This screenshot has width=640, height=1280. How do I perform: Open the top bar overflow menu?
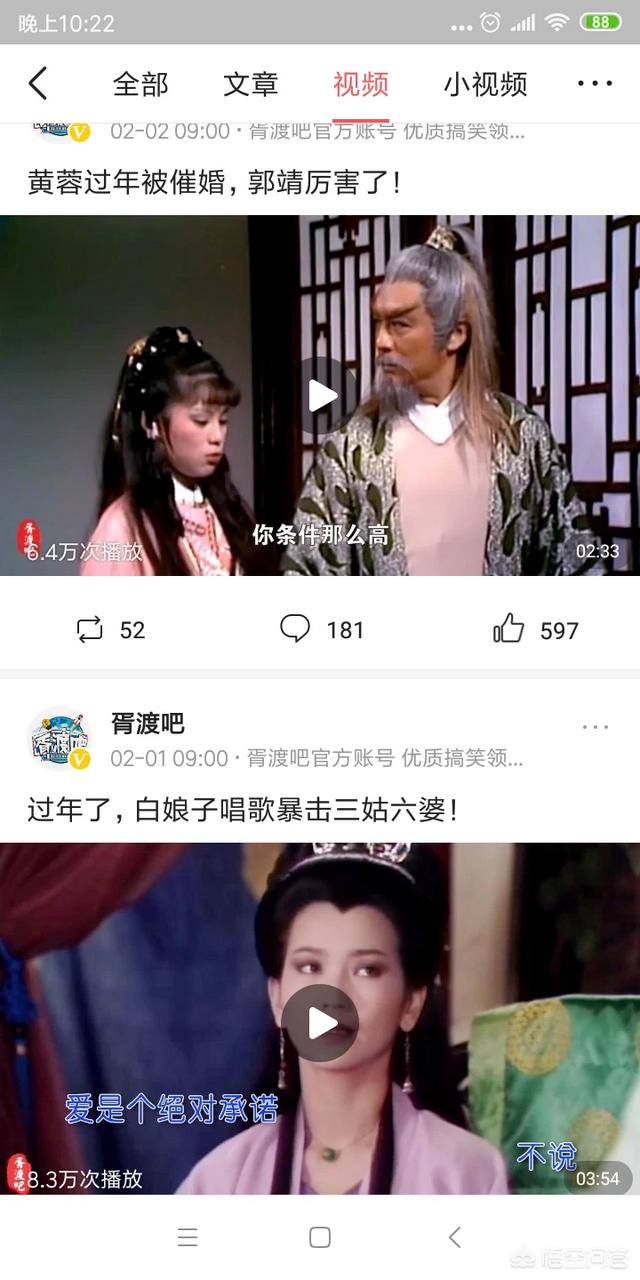pos(595,84)
